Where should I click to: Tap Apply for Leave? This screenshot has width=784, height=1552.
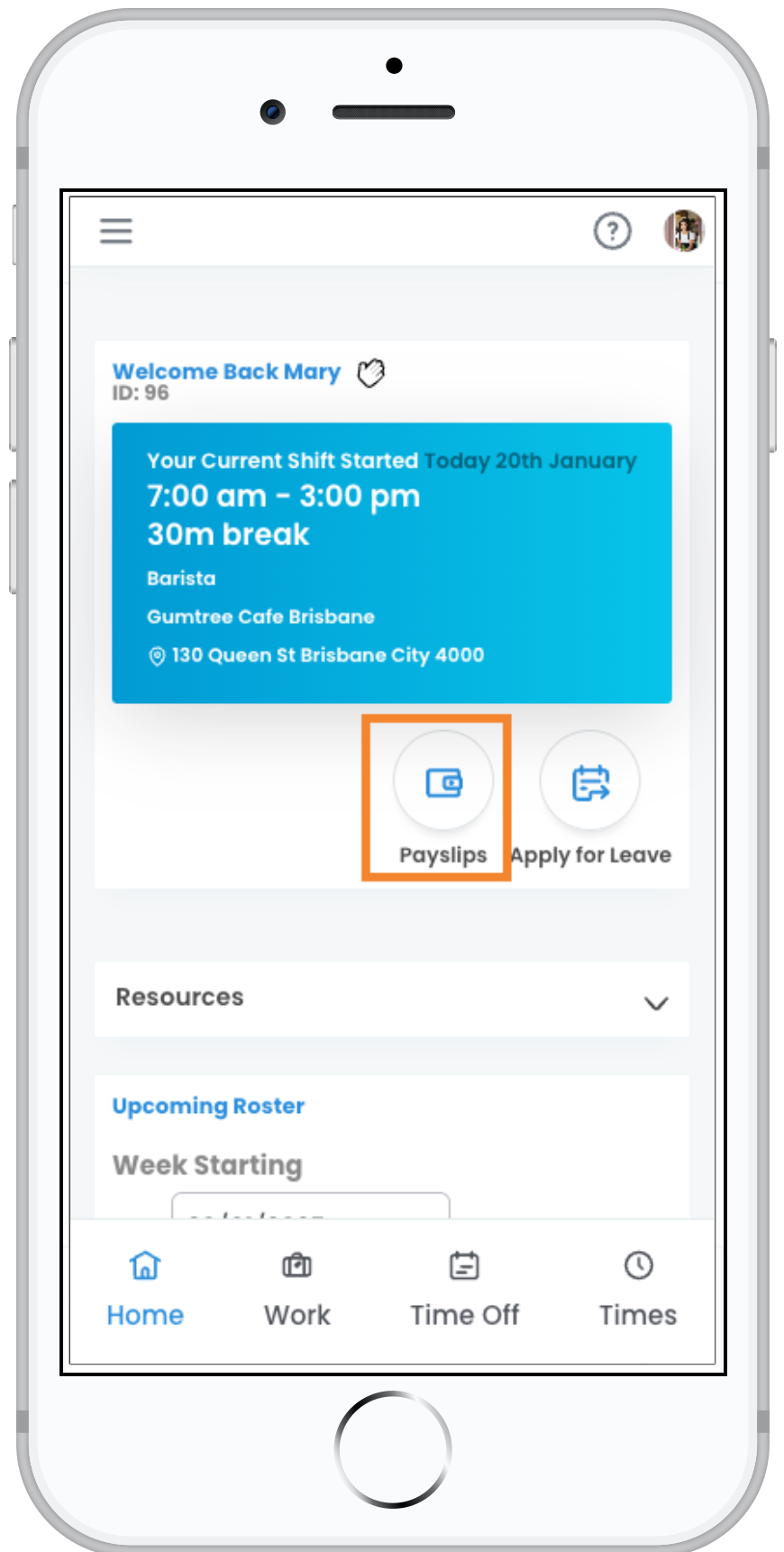pos(590,782)
